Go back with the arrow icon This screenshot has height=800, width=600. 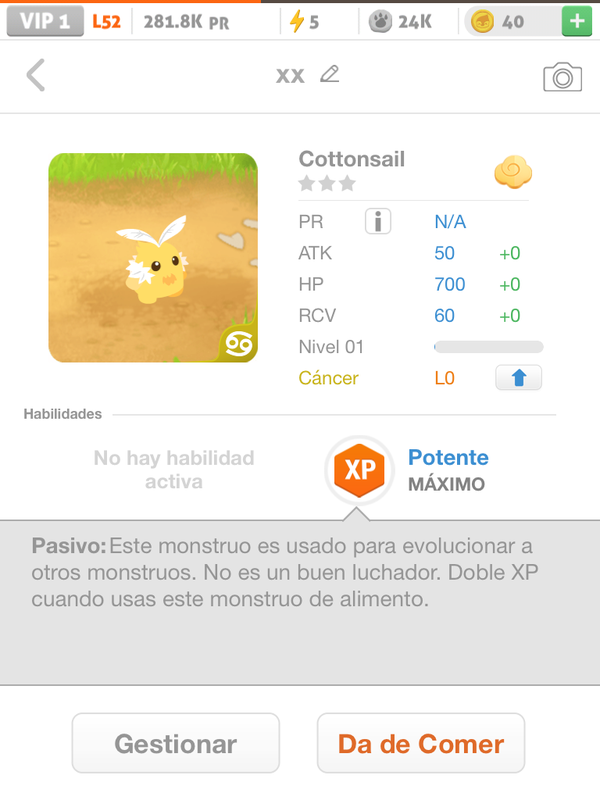tap(36, 75)
